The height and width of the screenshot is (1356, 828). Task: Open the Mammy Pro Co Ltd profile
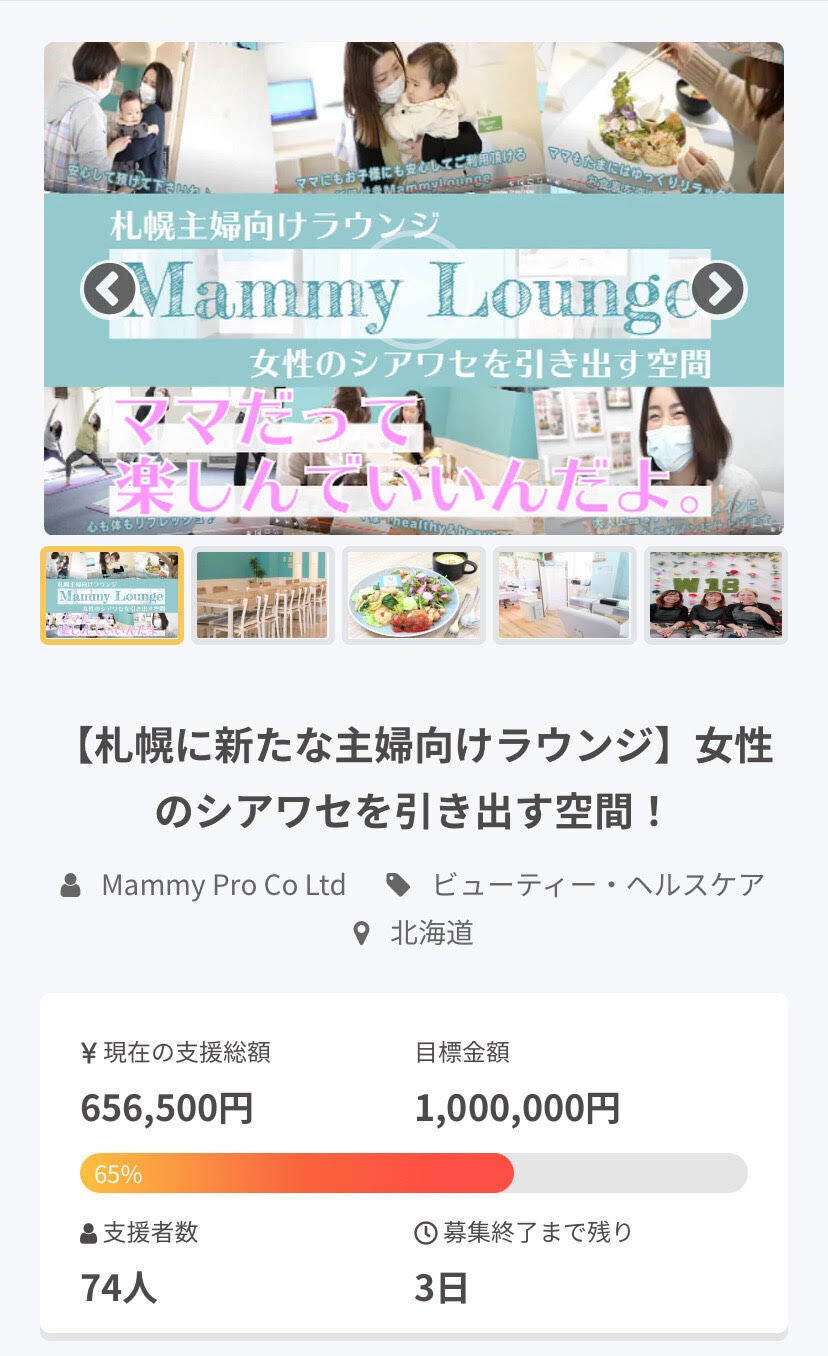click(223, 885)
